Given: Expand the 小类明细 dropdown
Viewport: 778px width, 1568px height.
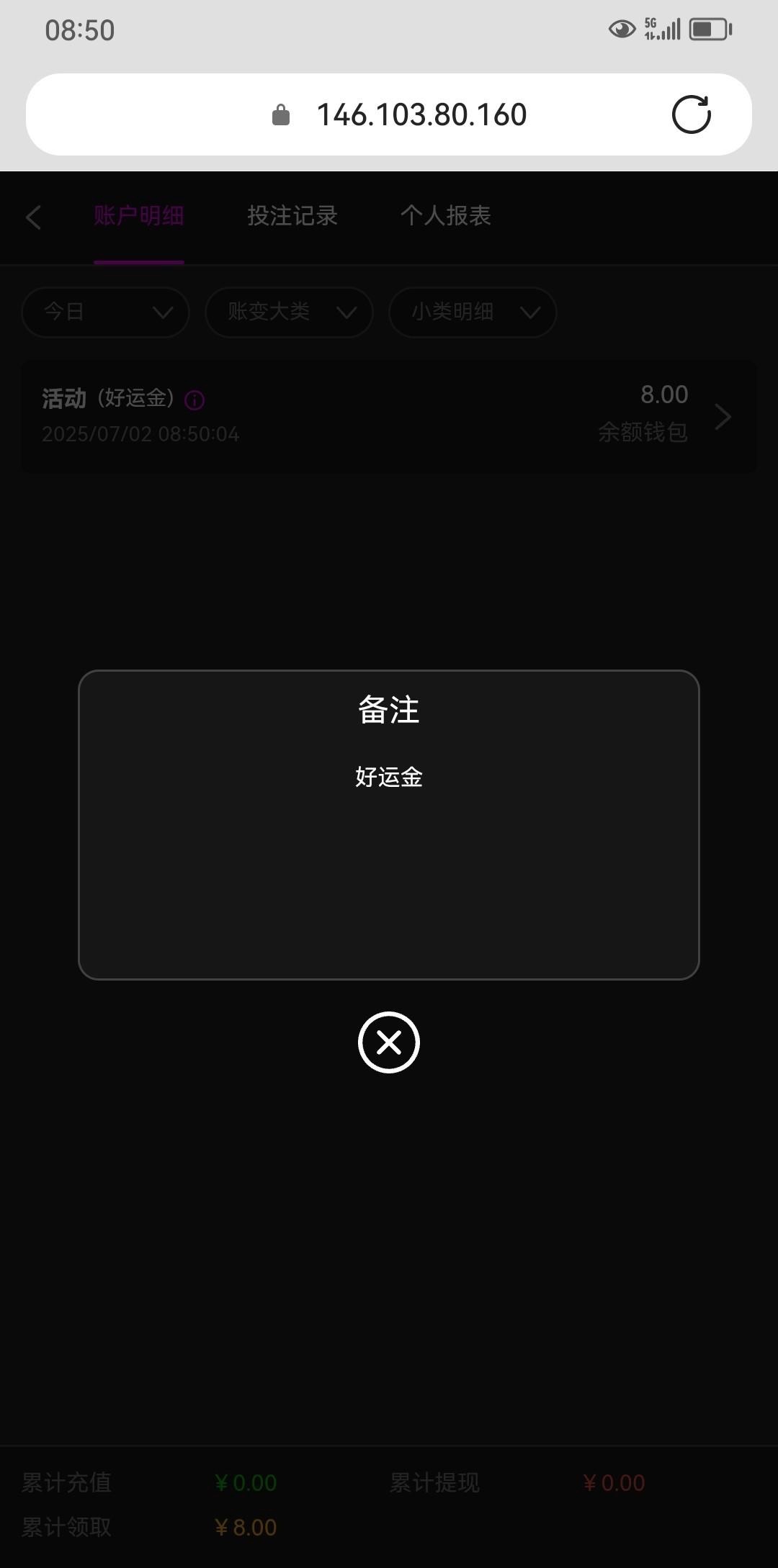Looking at the screenshot, I should (473, 312).
